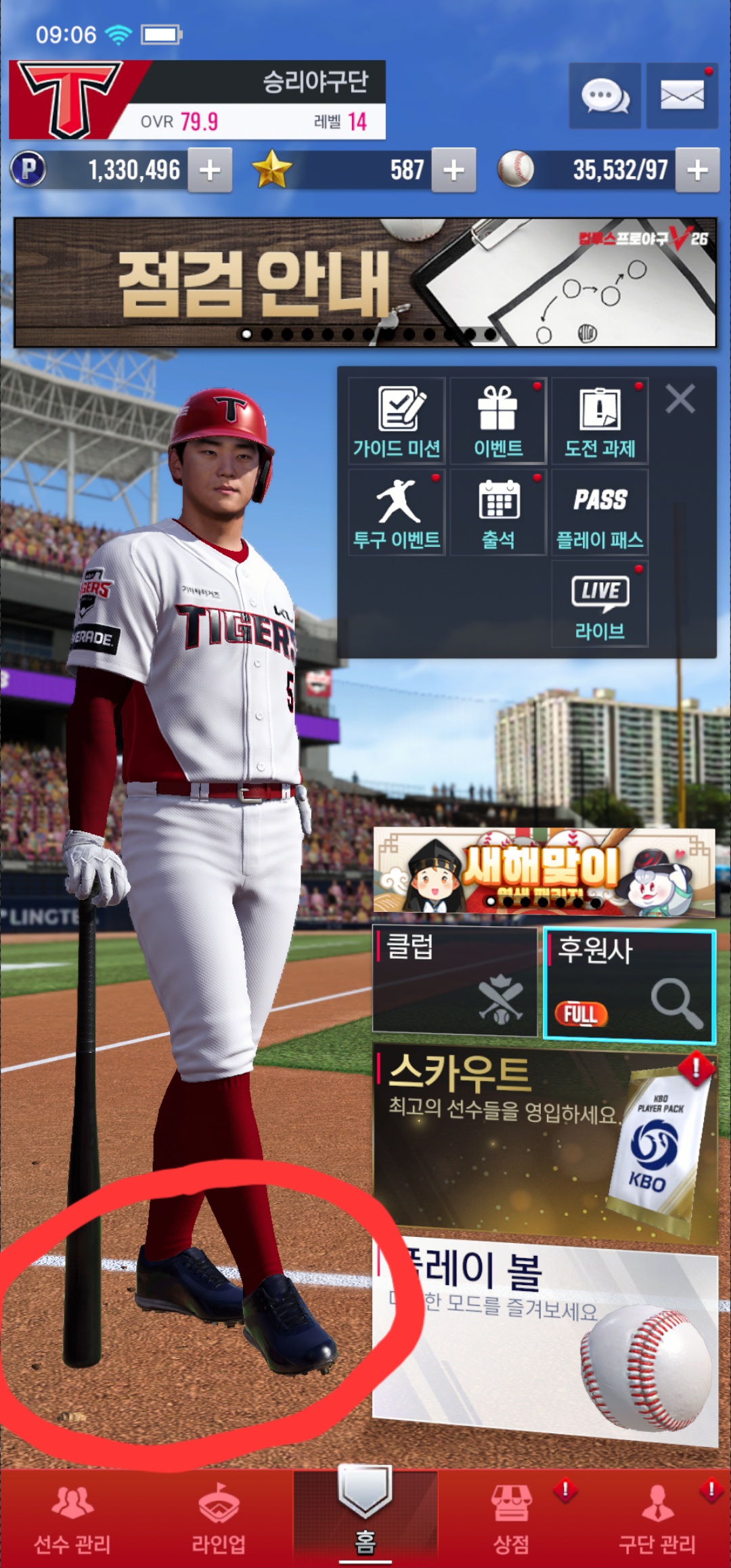
Task: Switch to the 라인업 tab
Action: [x=218, y=1518]
